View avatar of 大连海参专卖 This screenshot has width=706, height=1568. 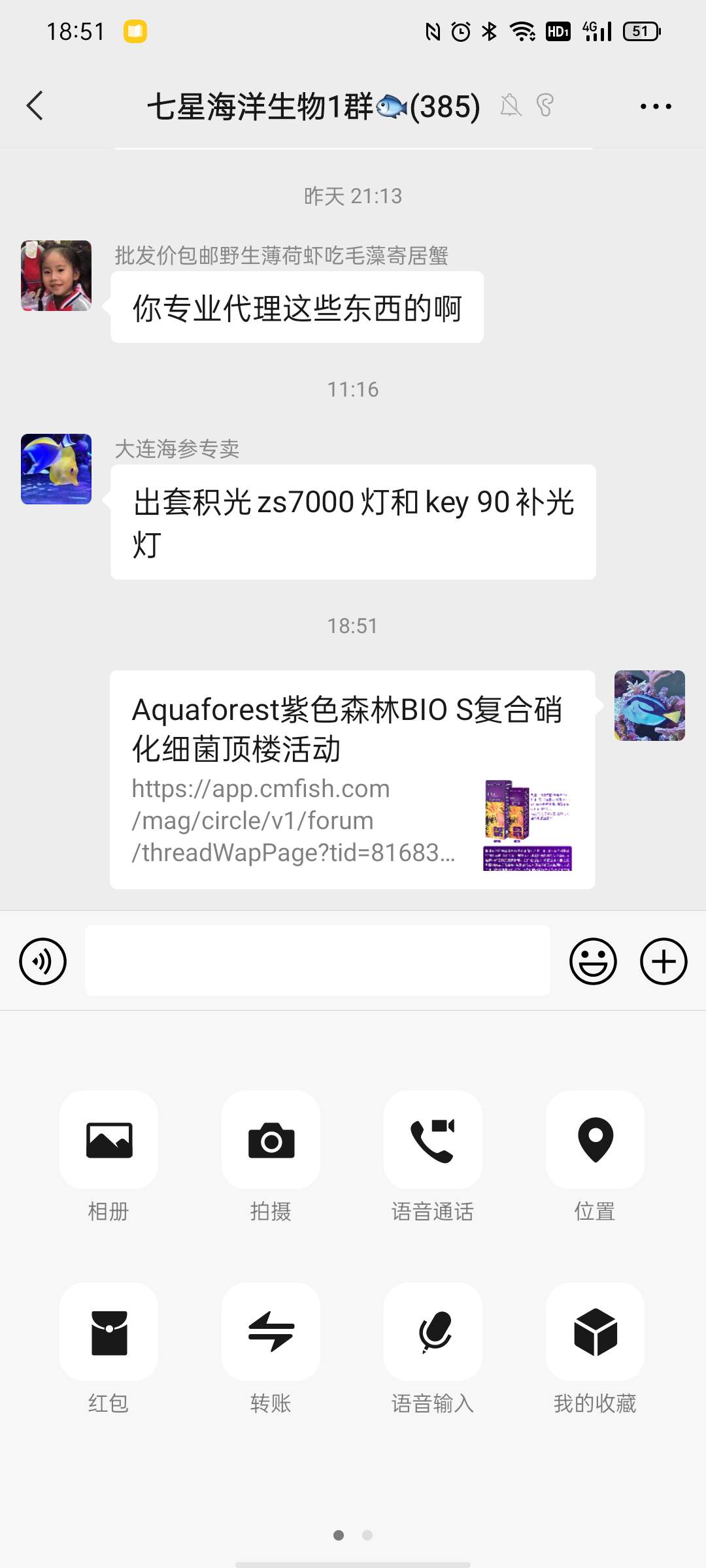click(x=56, y=469)
